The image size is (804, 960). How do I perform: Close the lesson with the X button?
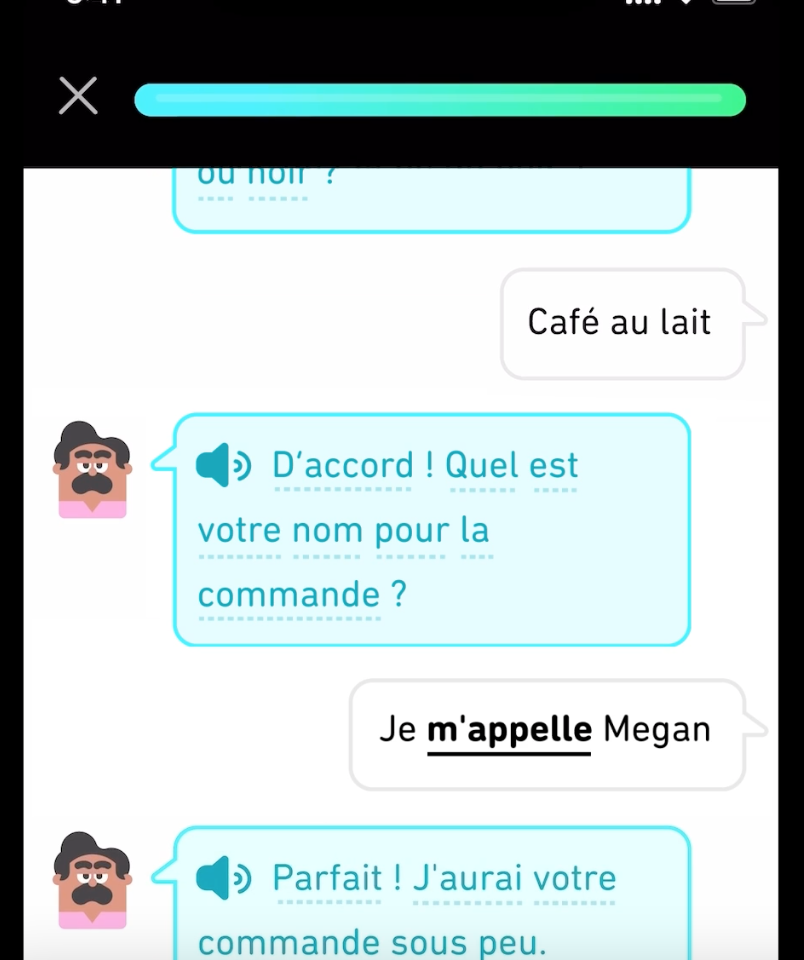pos(78,97)
